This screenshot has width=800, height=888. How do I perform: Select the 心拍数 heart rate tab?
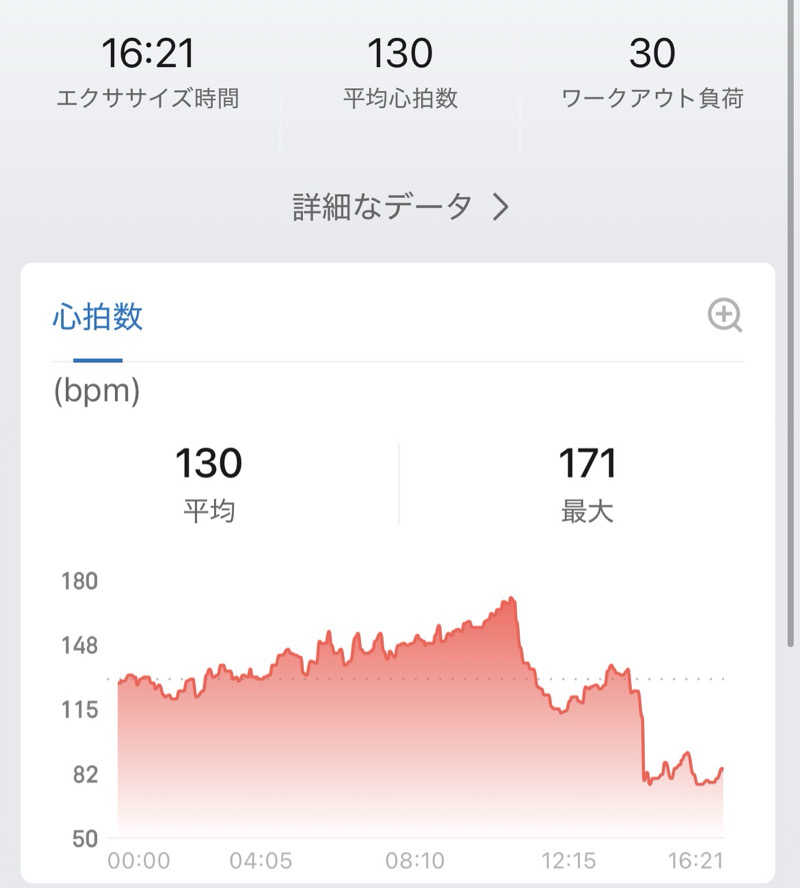coord(97,317)
